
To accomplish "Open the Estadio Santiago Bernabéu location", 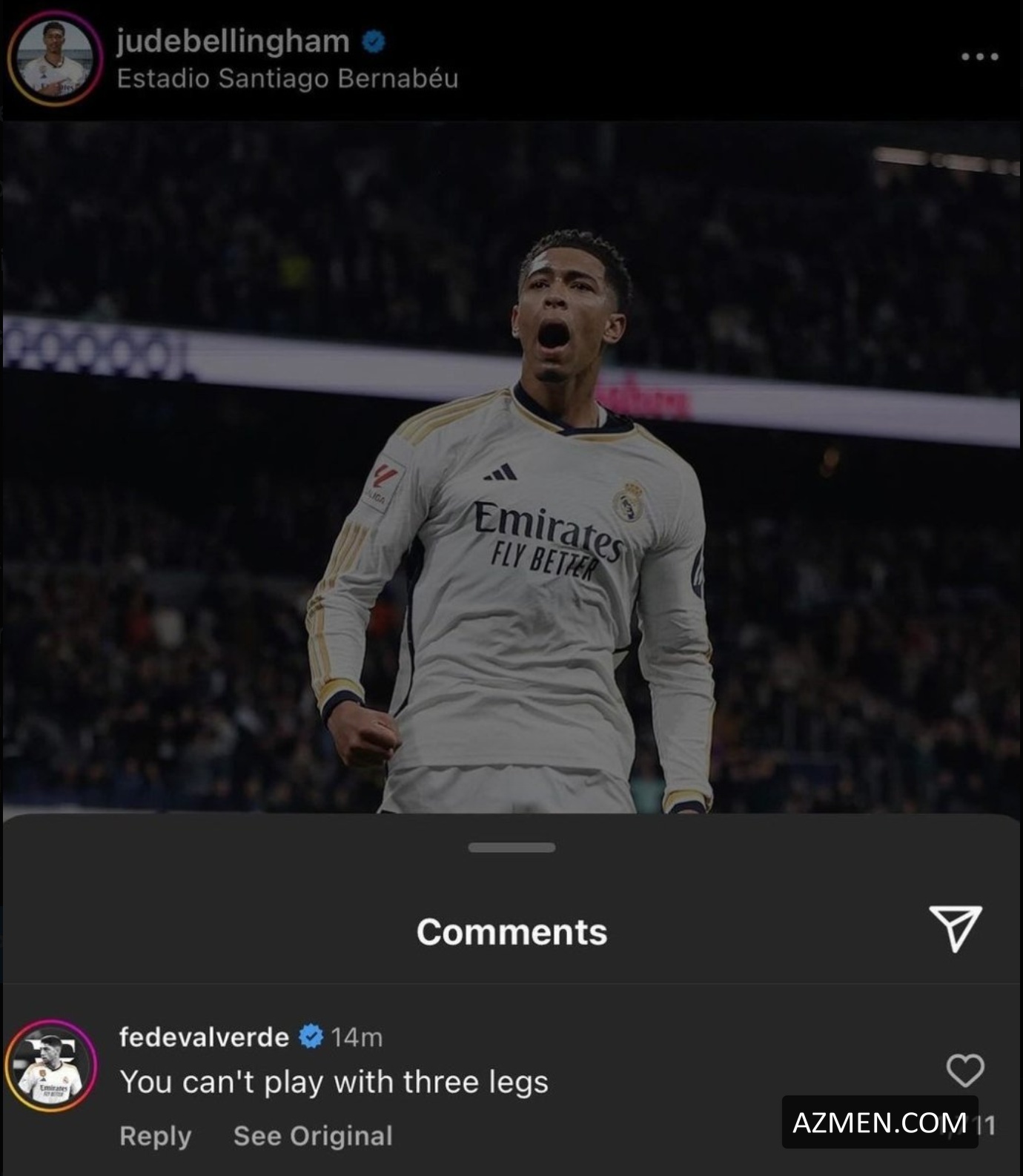I will (x=288, y=79).
